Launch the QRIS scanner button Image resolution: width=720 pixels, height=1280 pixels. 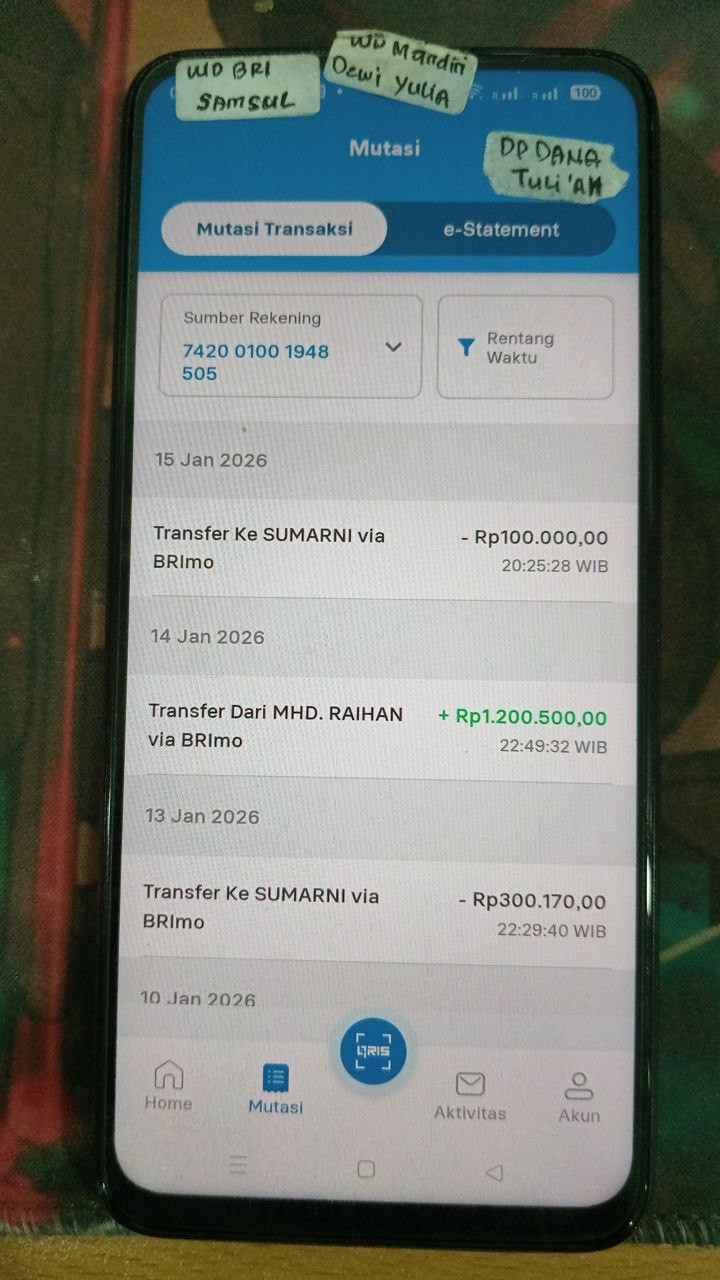click(373, 1051)
